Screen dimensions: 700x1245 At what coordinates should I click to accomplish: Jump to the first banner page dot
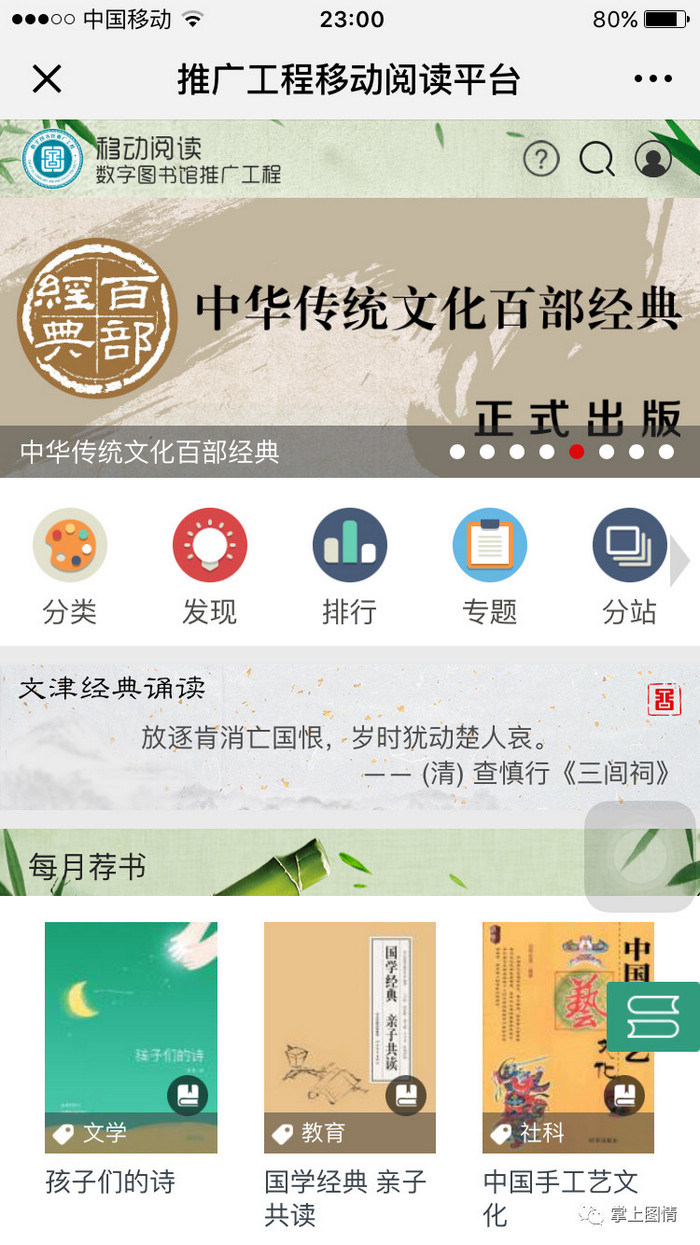tap(457, 452)
